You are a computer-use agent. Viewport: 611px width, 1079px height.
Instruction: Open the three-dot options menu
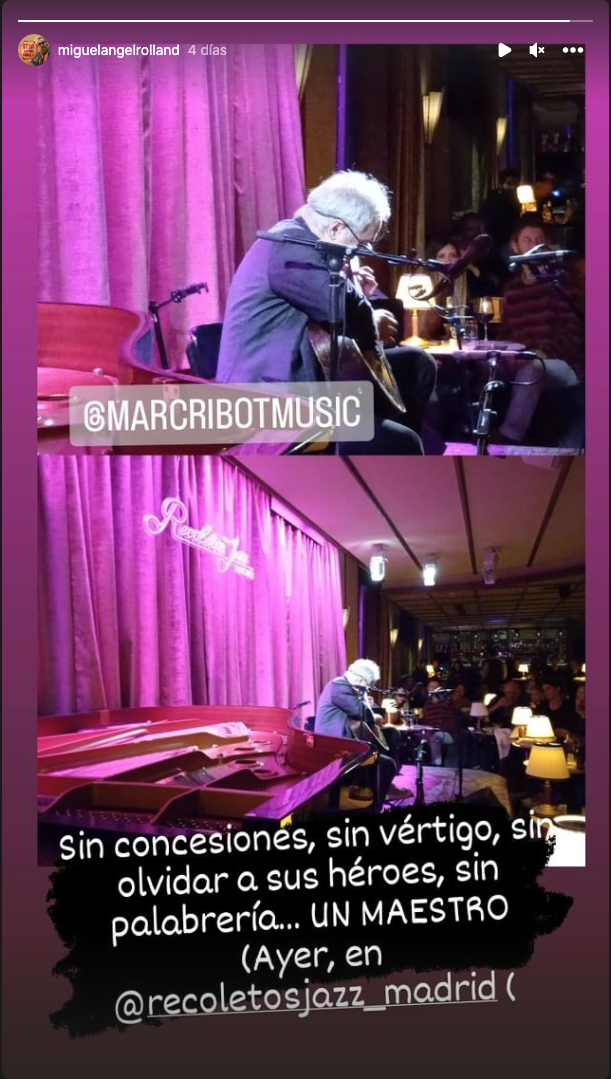[x=573, y=49]
